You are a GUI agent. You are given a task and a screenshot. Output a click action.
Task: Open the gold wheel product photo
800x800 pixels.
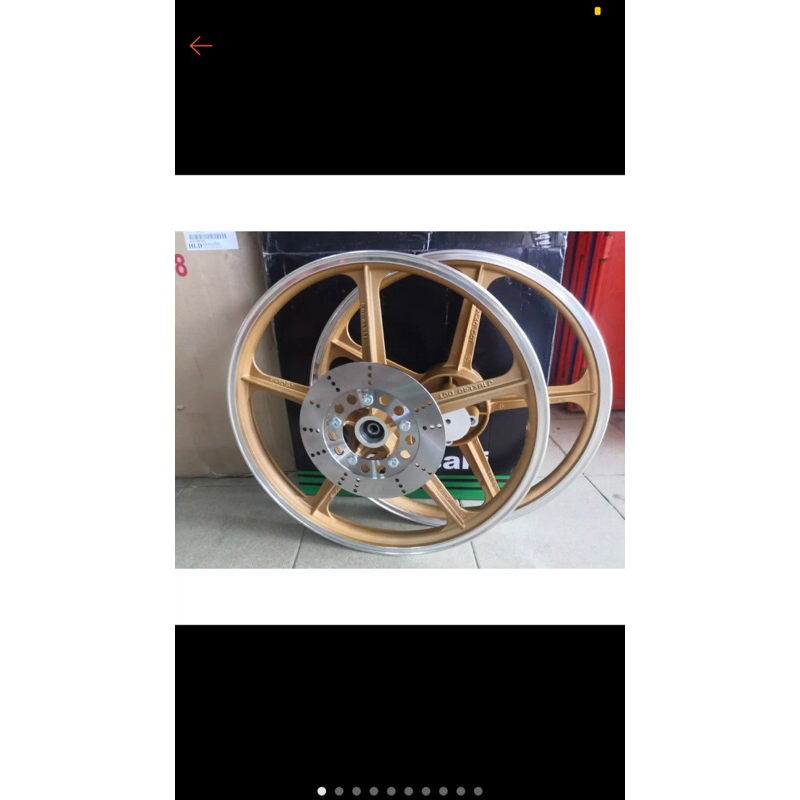(400, 400)
